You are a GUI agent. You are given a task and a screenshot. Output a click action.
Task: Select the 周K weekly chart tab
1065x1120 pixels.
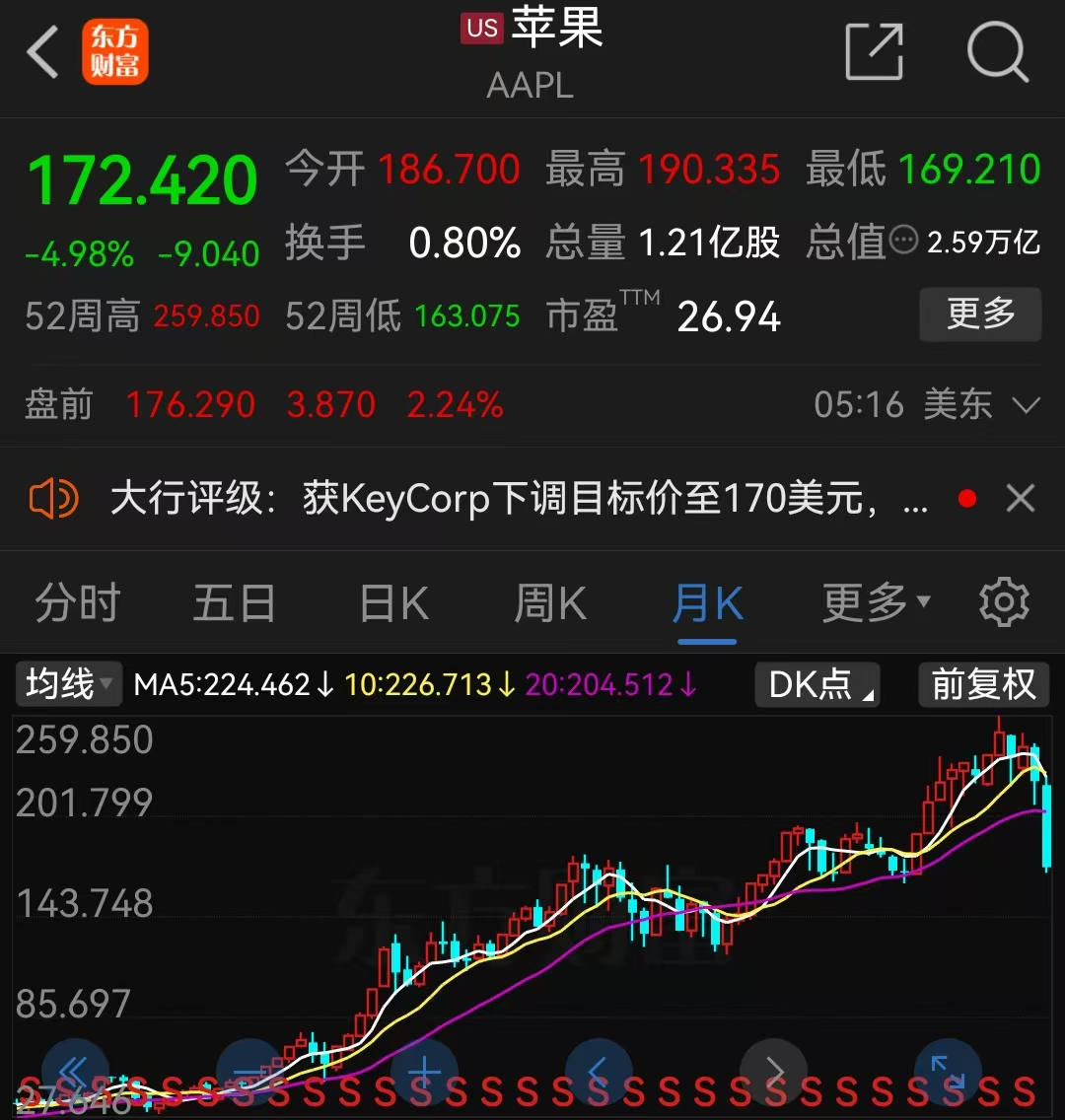coord(549,603)
